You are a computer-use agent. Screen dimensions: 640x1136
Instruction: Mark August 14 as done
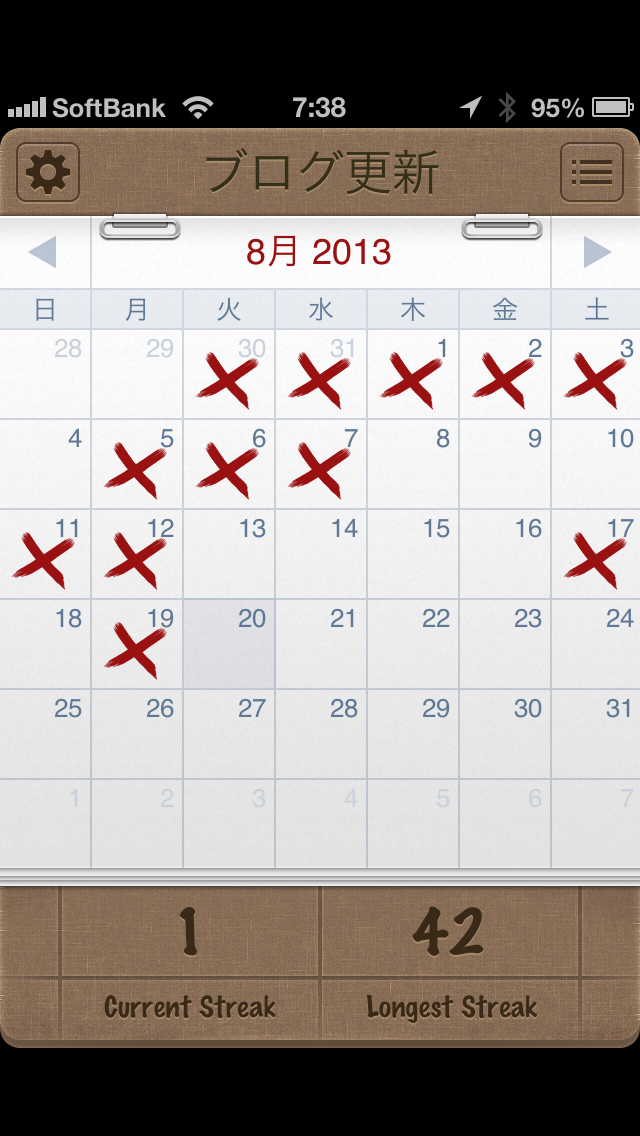point(321,554)
